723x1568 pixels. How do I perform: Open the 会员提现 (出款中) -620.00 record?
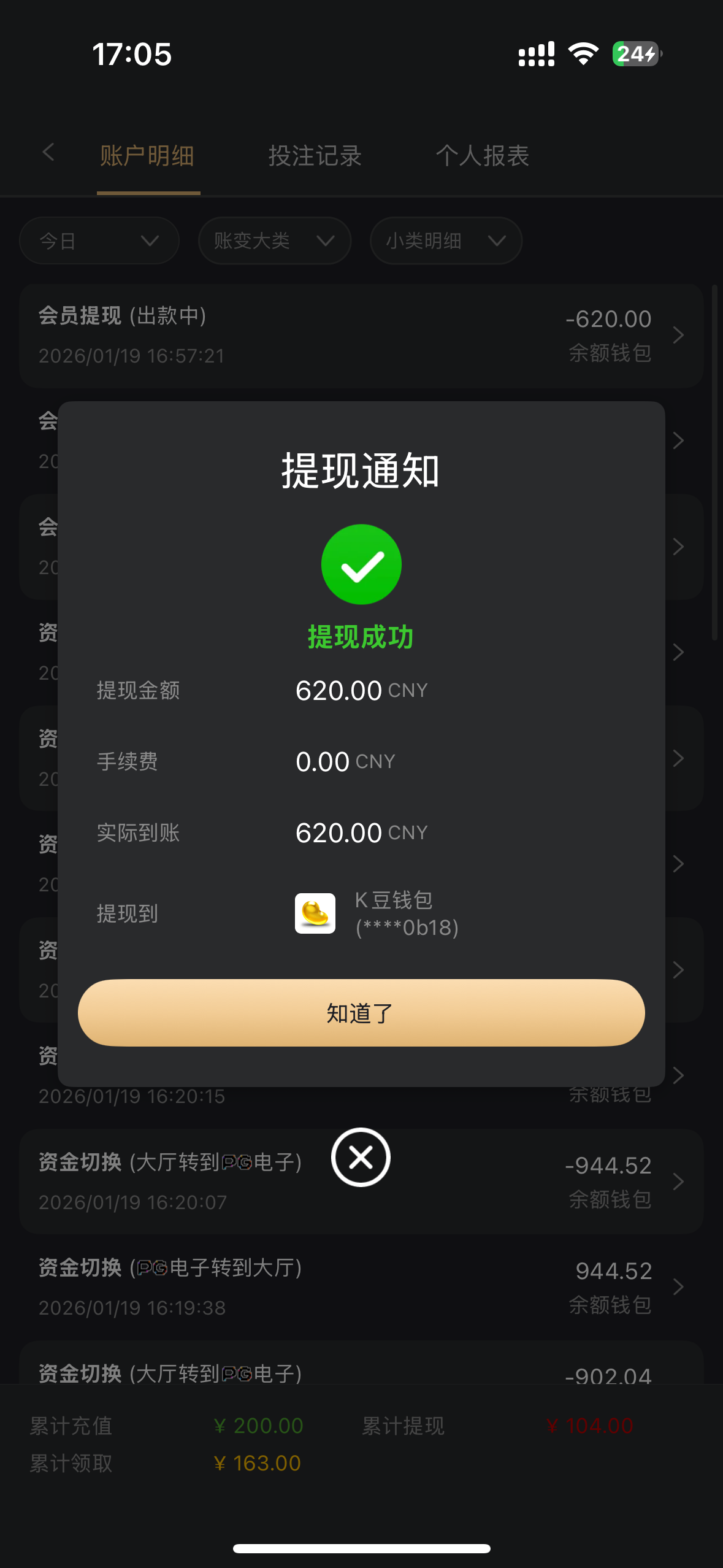361,336
